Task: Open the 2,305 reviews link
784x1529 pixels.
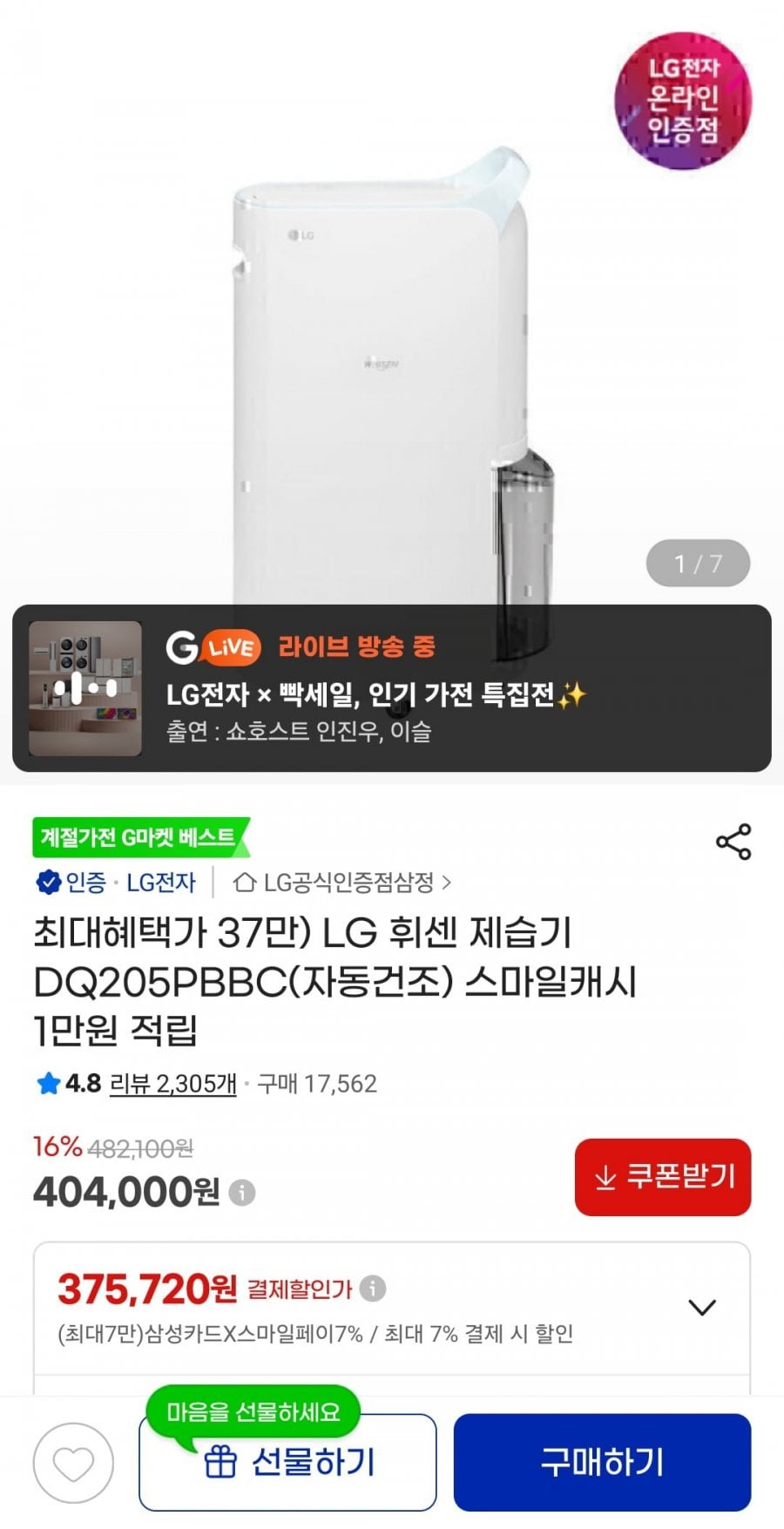Action: (x=172, y=1084)
